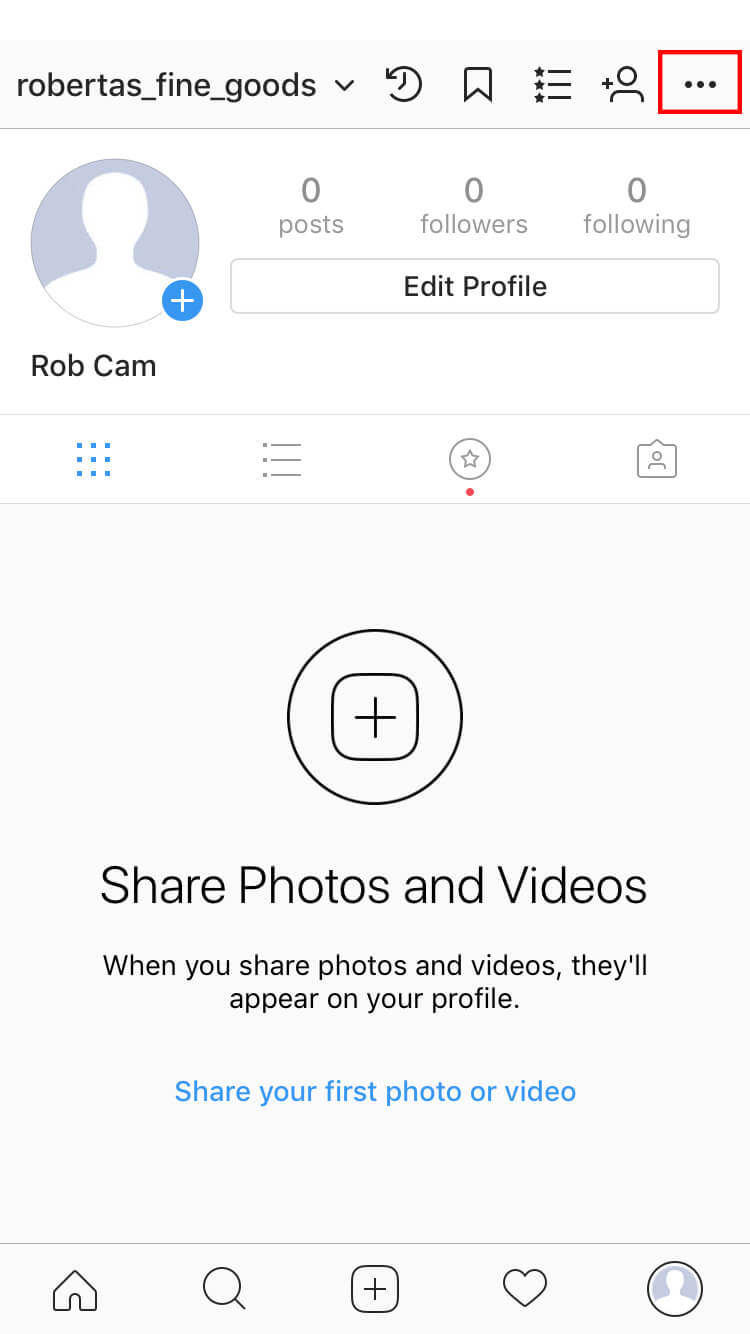750x1334 pixels.
Task: View saved posts bookmark
Action: (477, 85)
